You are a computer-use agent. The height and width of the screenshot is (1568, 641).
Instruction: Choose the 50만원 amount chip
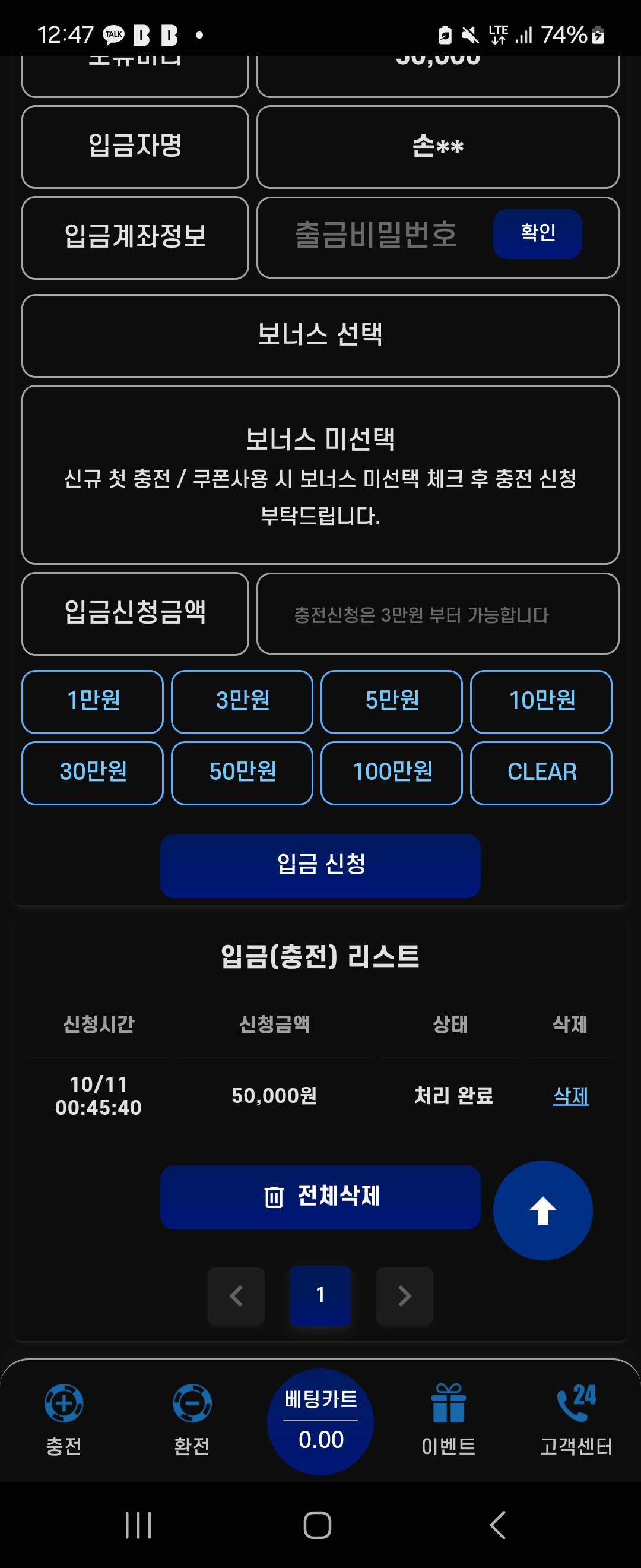tap(242, 773)
